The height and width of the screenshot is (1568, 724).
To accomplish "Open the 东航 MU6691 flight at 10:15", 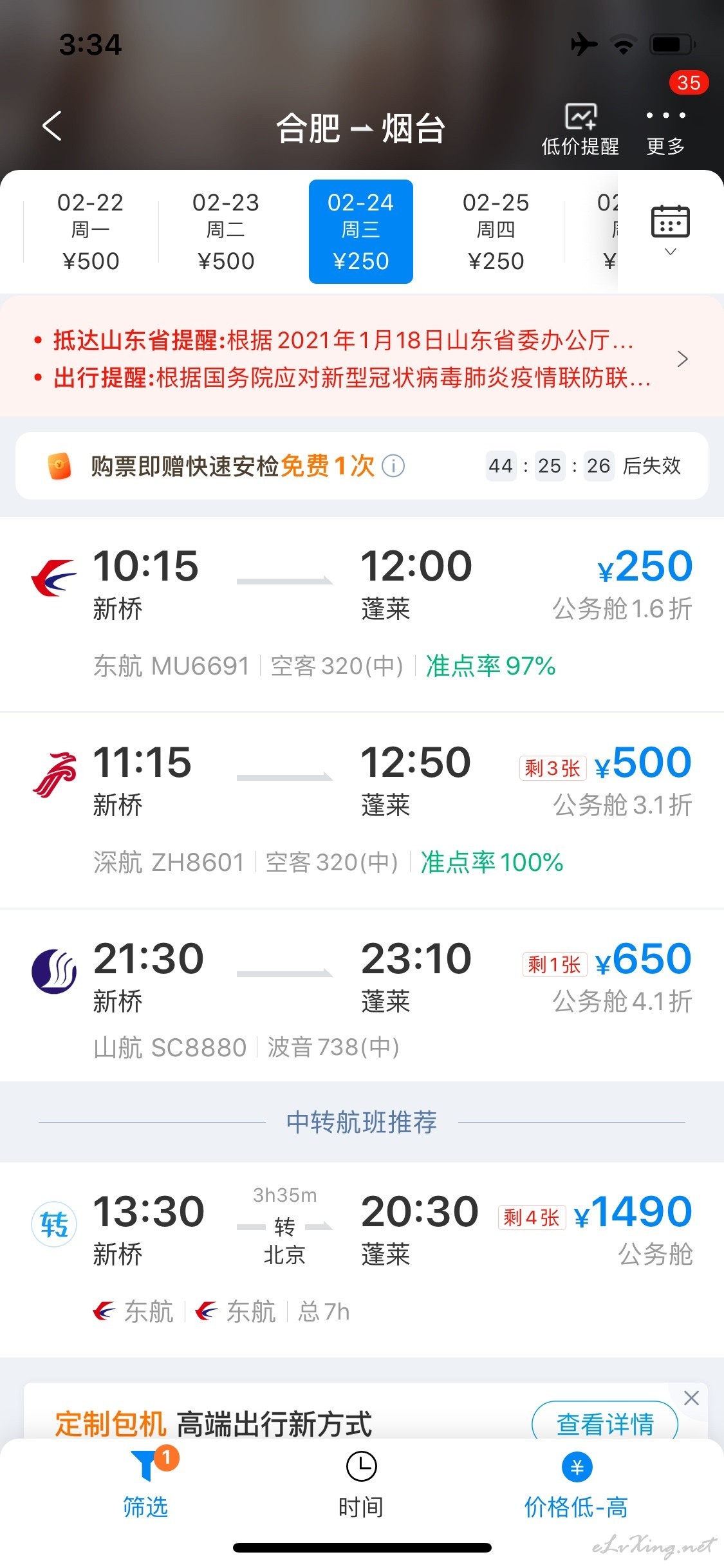I will [362, 614].
